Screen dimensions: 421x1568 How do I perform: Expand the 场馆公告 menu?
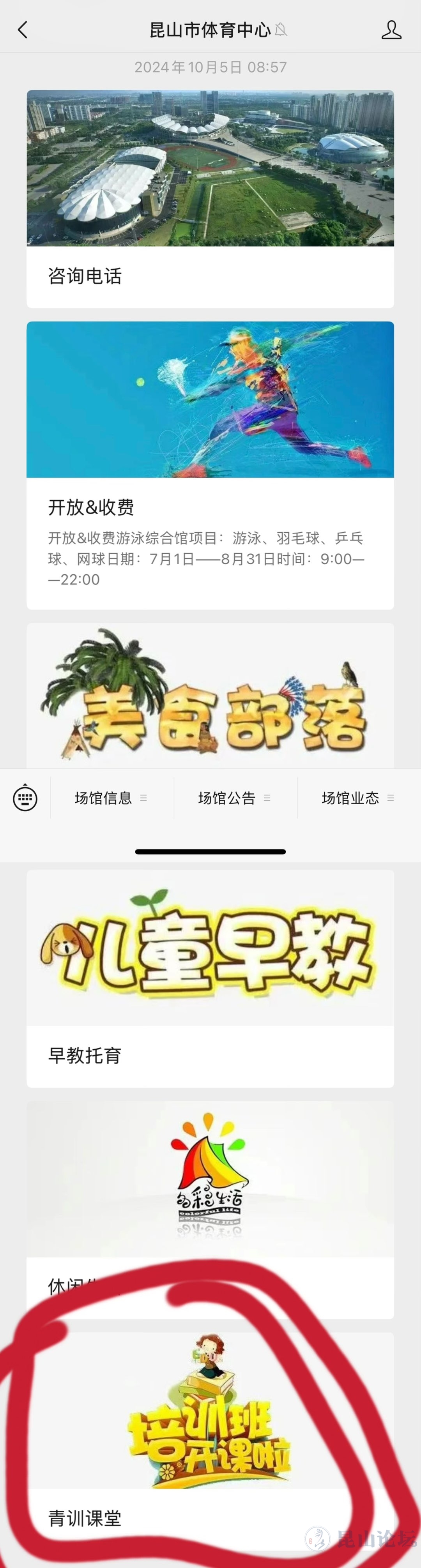point(235,798)
